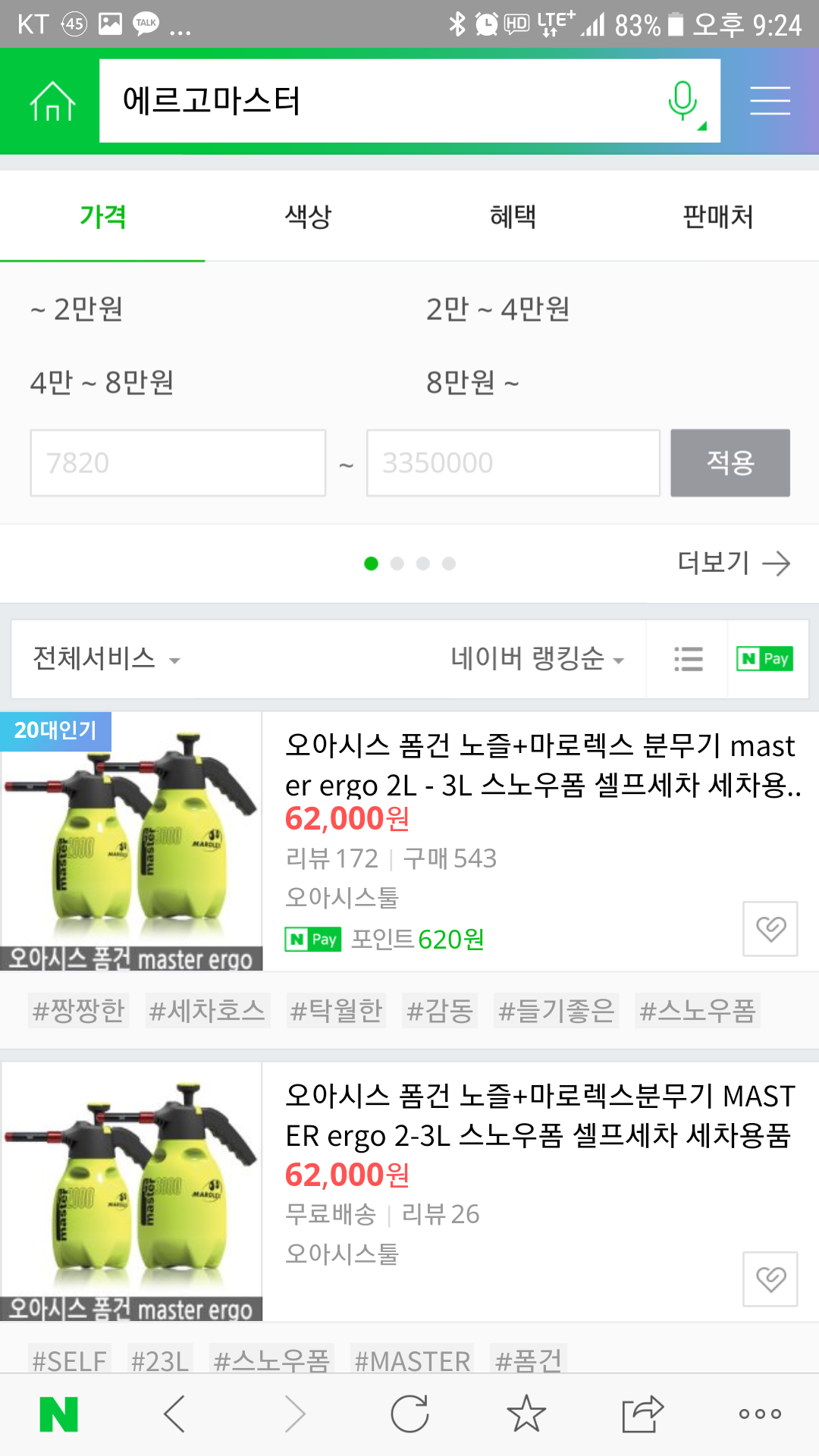Focus the minimum price field
This screenshot has width=819, height=1456.
point(178,463)
